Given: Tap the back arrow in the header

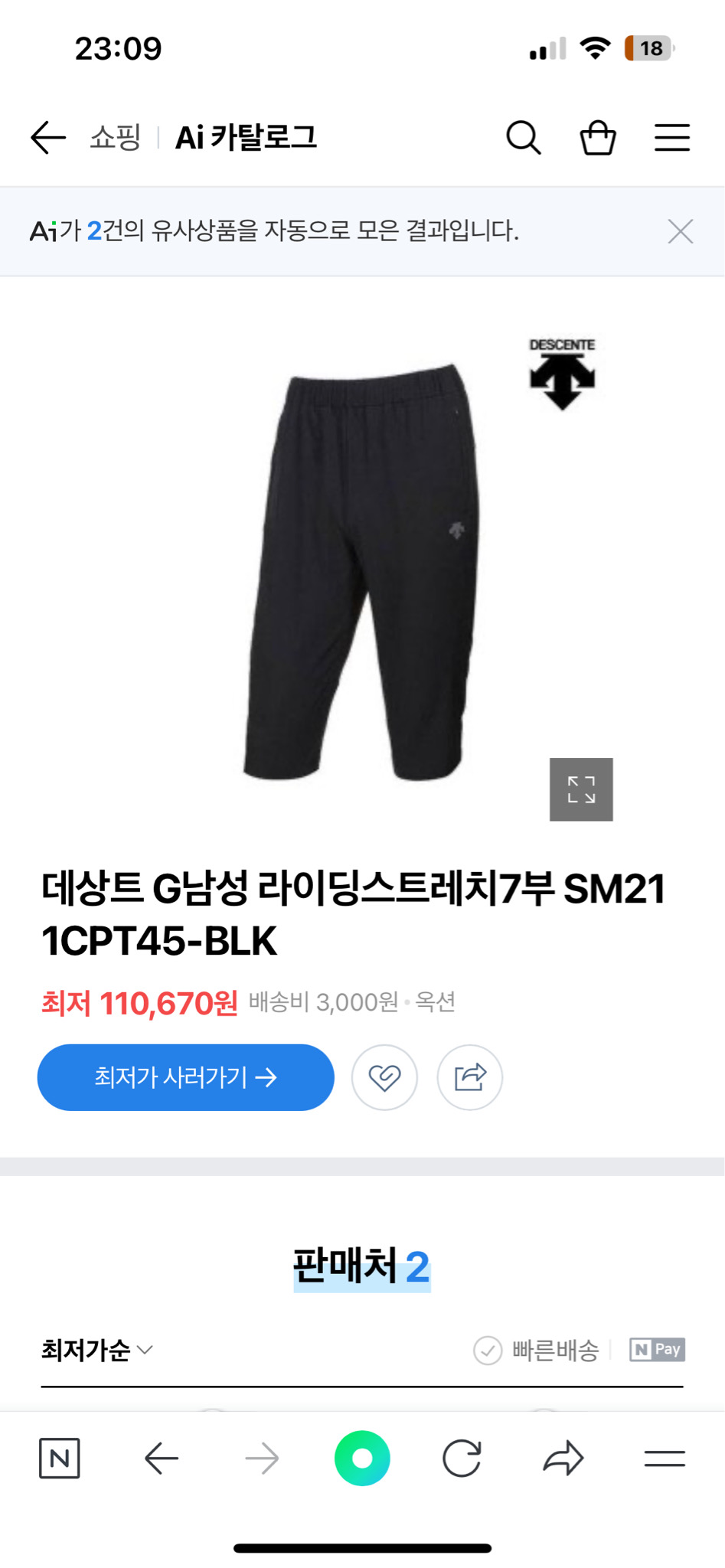Looking at the screenshot, I should [46, 138].
